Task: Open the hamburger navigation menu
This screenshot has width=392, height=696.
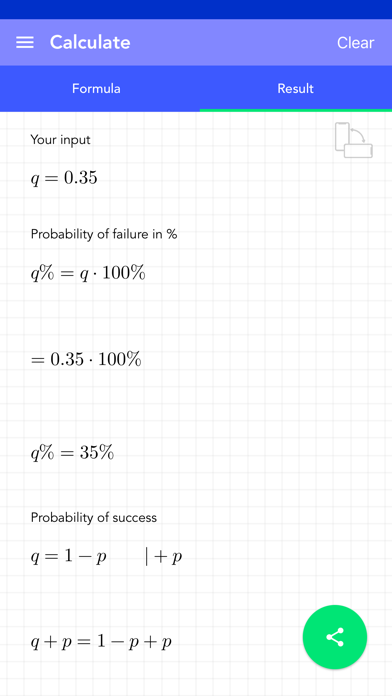Action: (25, 43)
